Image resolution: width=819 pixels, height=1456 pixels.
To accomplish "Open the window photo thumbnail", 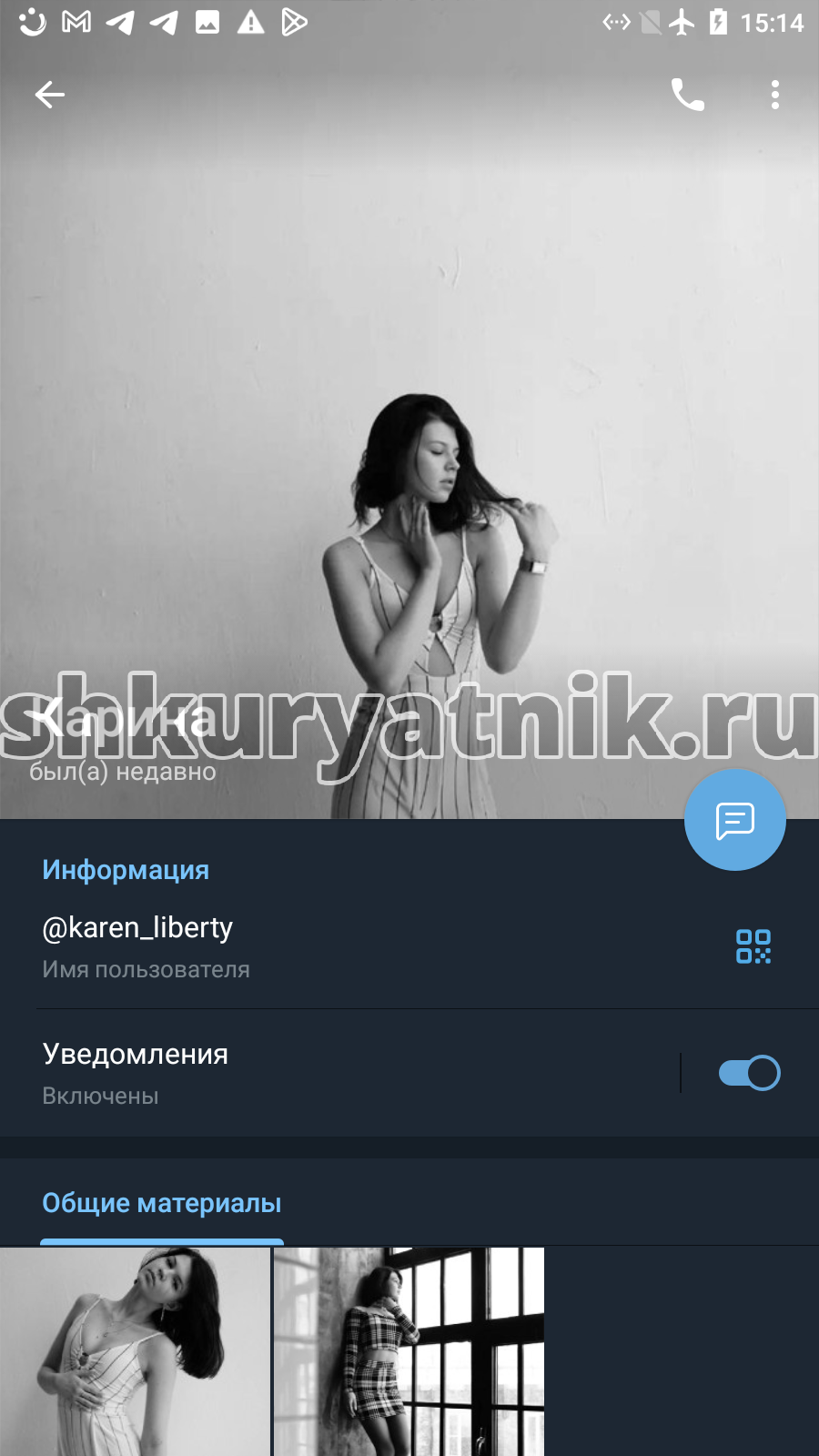I will click(x=409, y=1351).
